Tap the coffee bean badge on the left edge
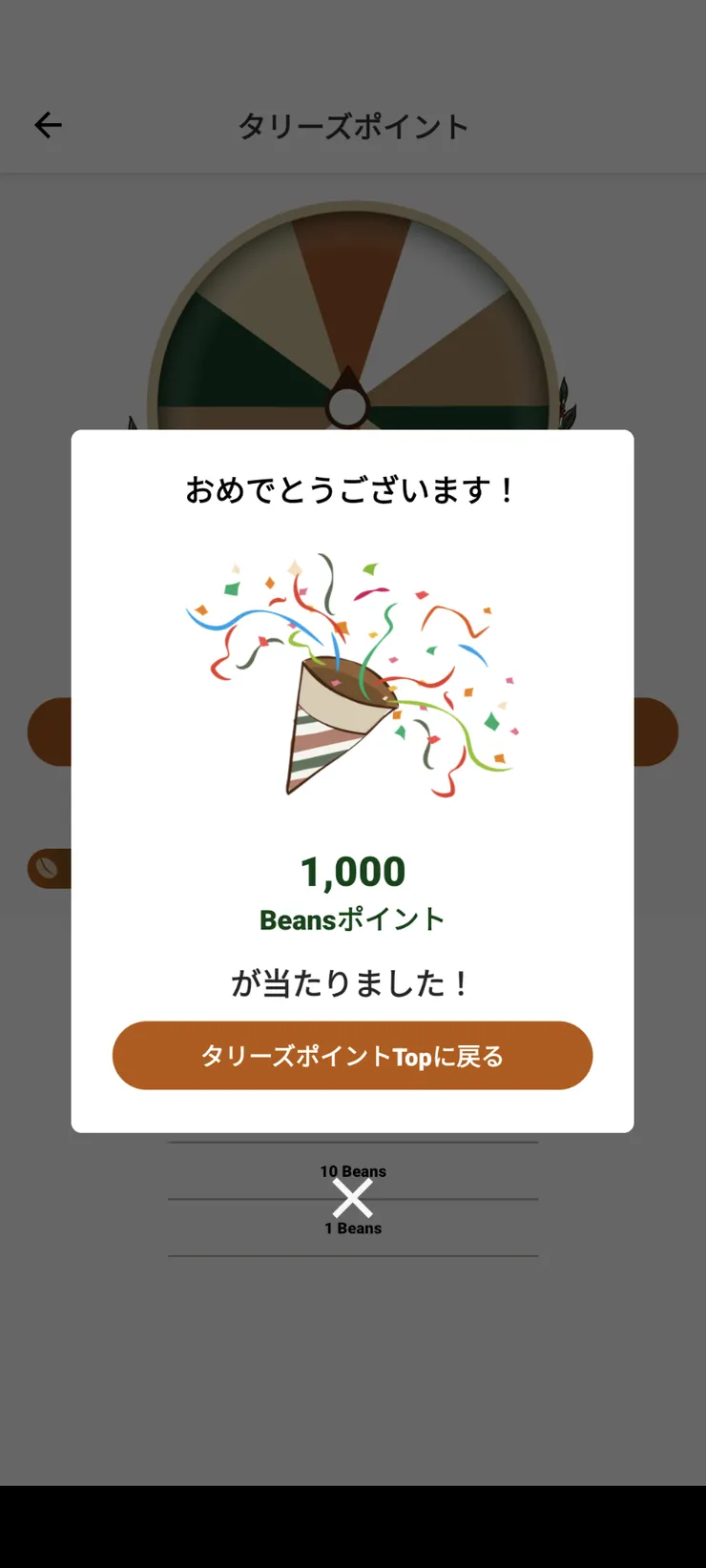706x1568 pixels. point(48,868)
